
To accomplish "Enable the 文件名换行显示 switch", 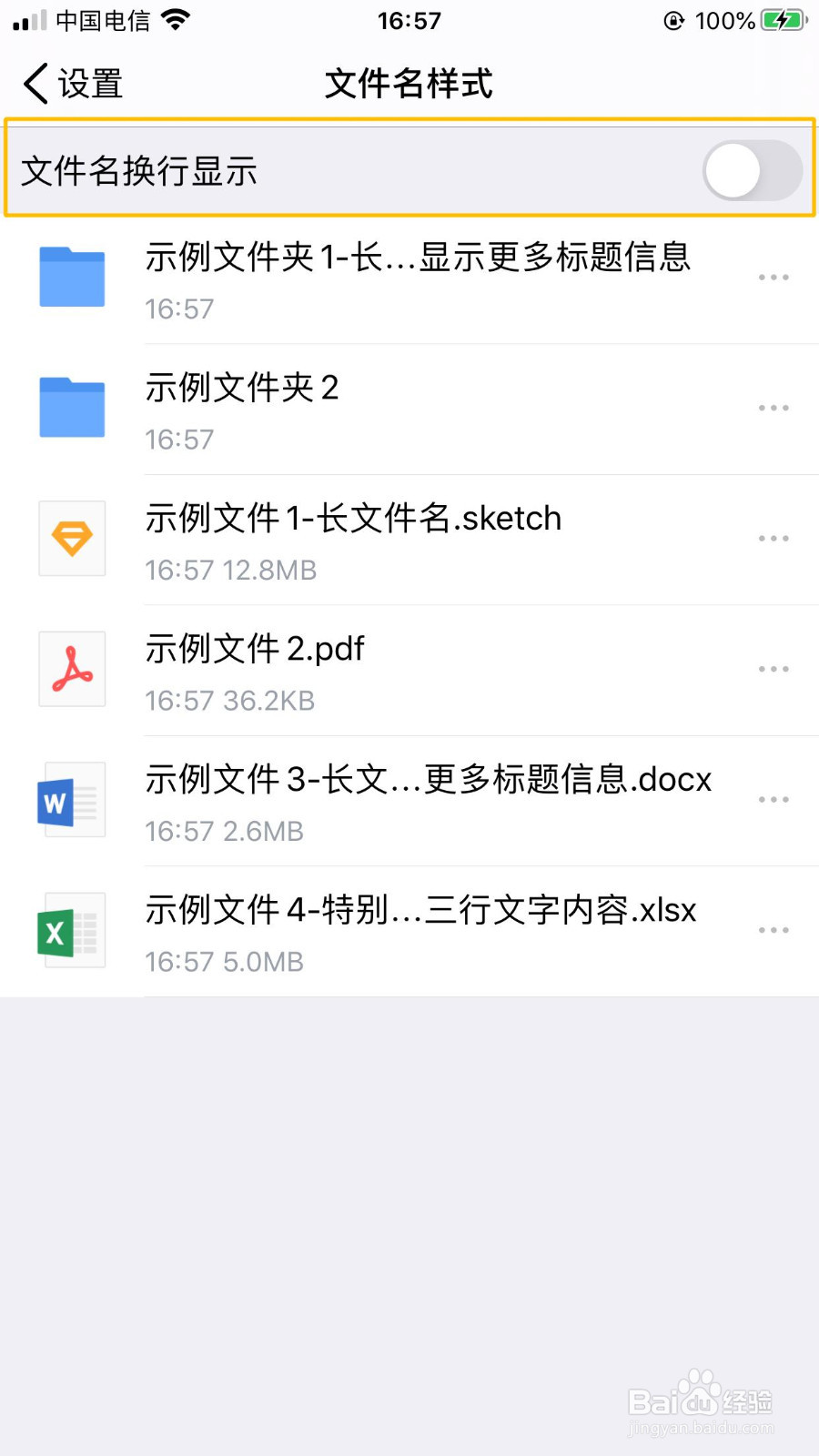I will coord(752,170).
